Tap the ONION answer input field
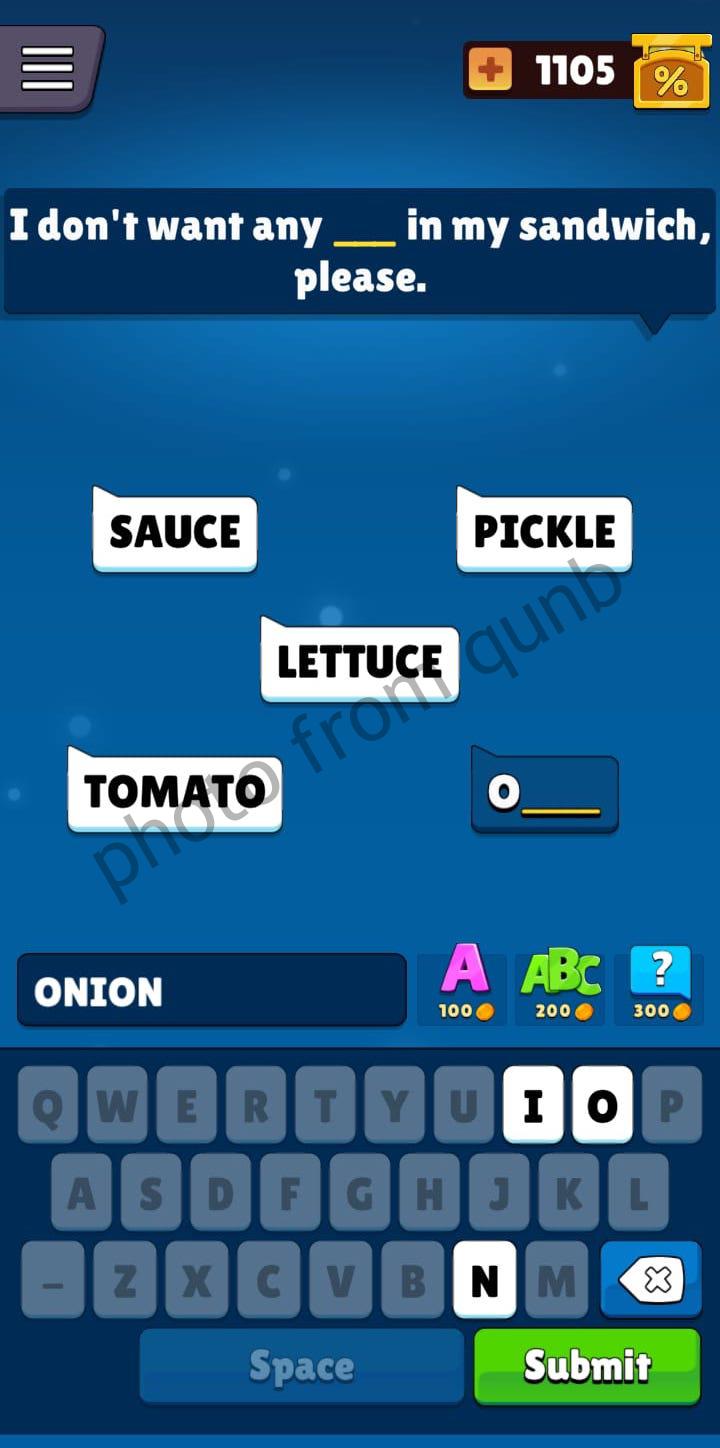Viewport: 720px width, 1448px height. click(211, 990)
